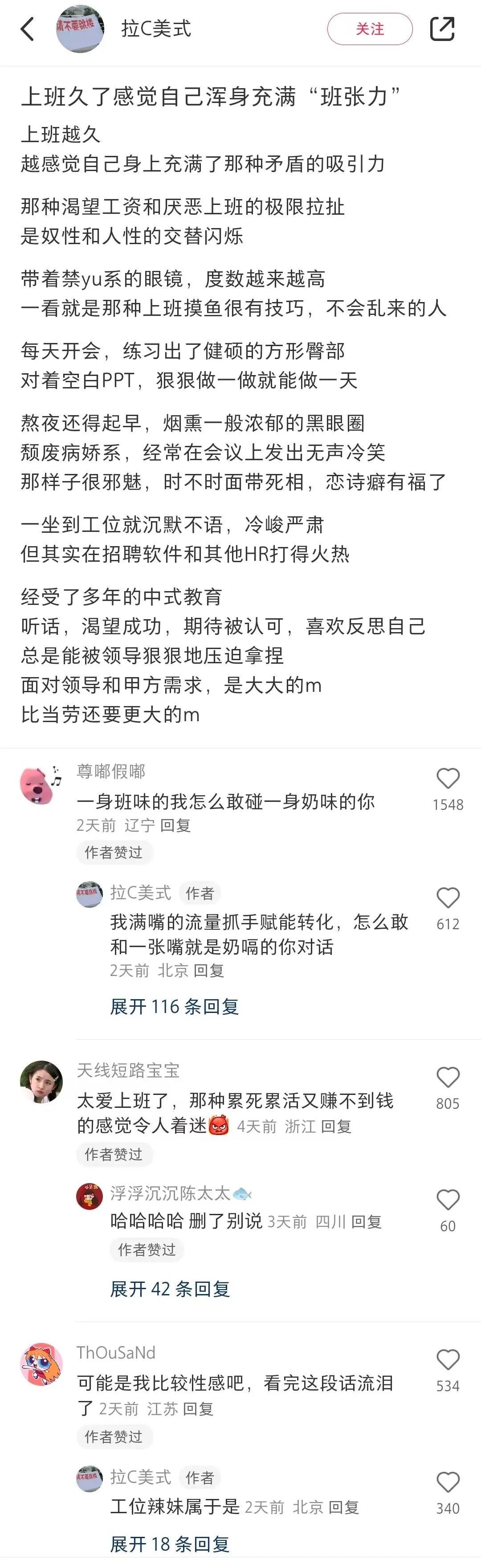Reply to 天线短路宝宝's comment

coord(336,1126)
